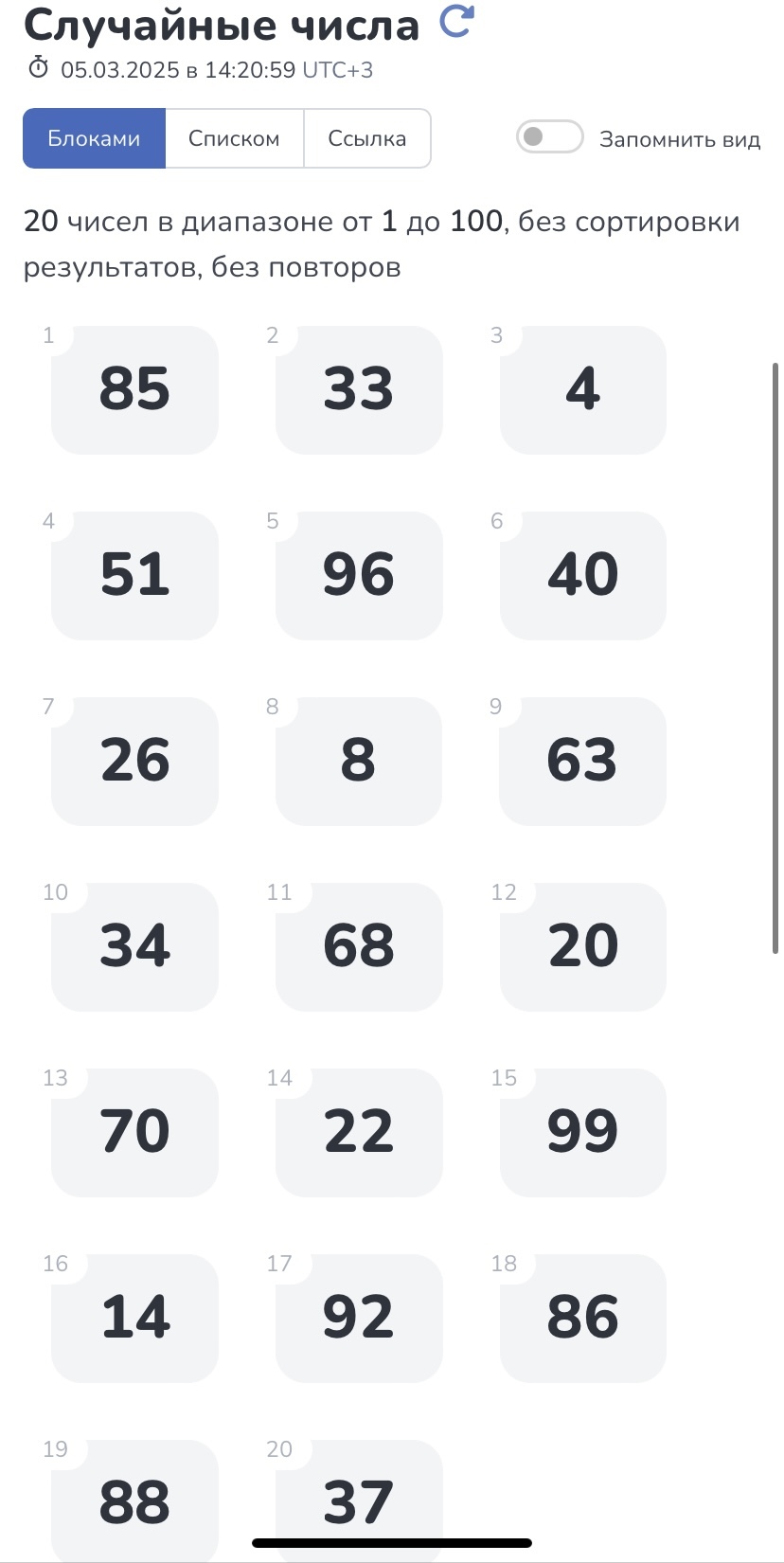Open the Ссылка tab
Image resolution: width=784 pixels, height=1563 pixels.
point(367,138)
